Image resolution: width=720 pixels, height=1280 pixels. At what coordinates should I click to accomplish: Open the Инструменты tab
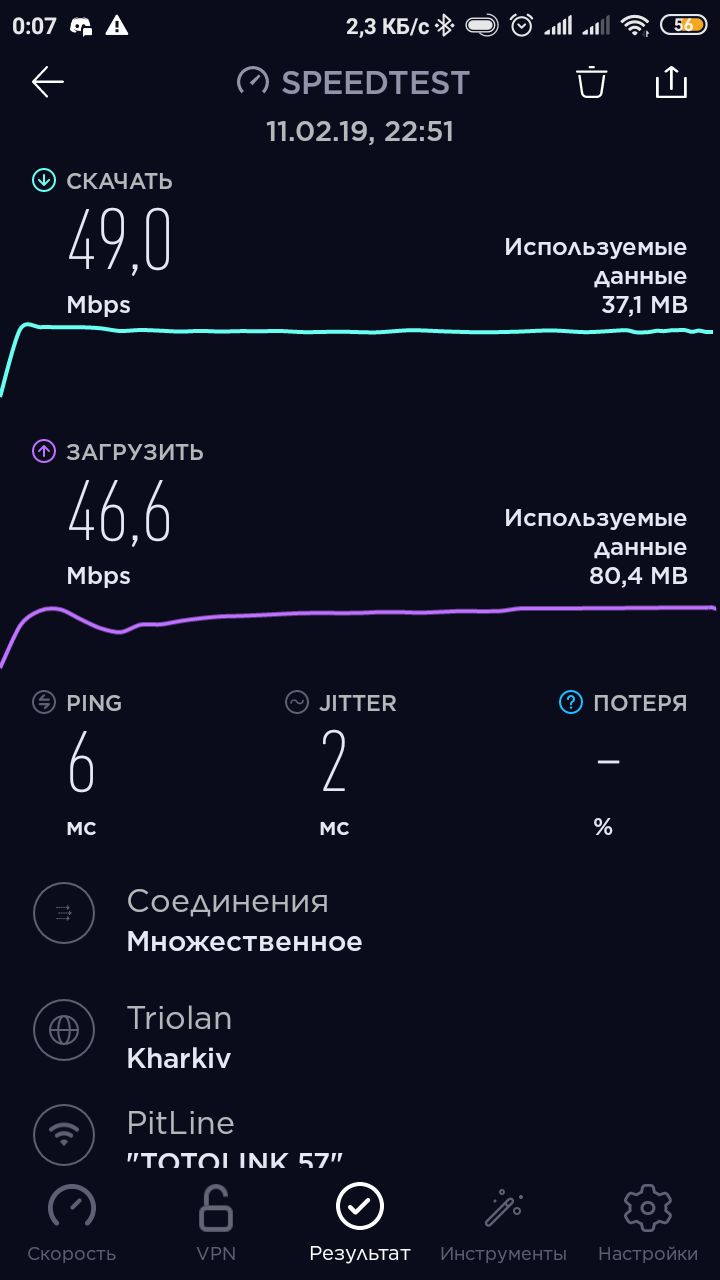coord(503,1223)
